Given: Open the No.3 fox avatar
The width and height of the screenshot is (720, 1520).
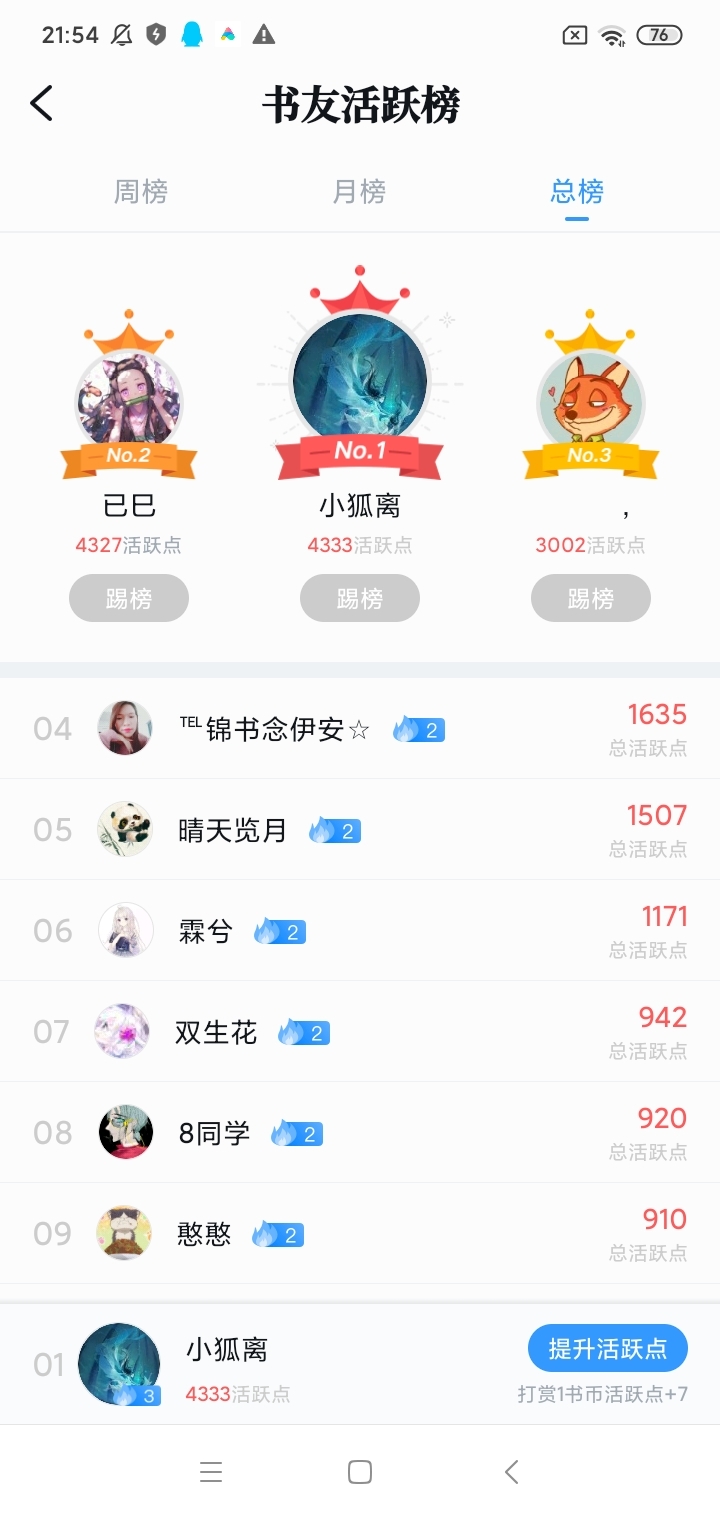Looking at the screenshot, I should [591, 398].
